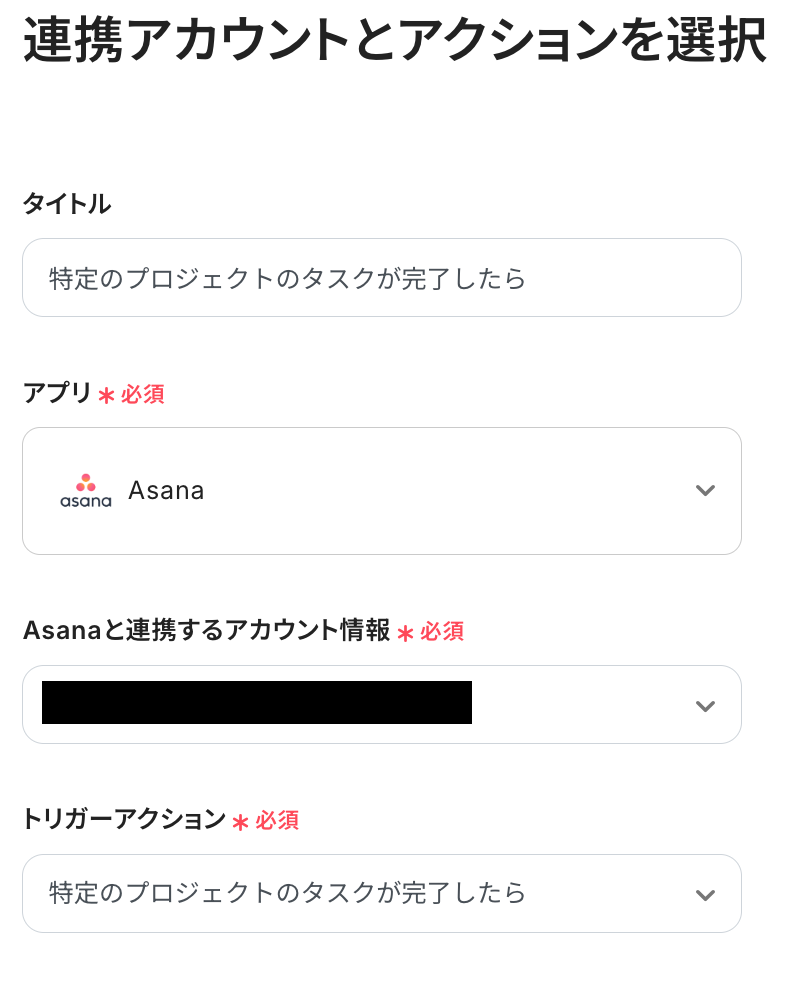Open the トリガーアクション dropdown
This screenshot has width=794, height=1006.
381,893
